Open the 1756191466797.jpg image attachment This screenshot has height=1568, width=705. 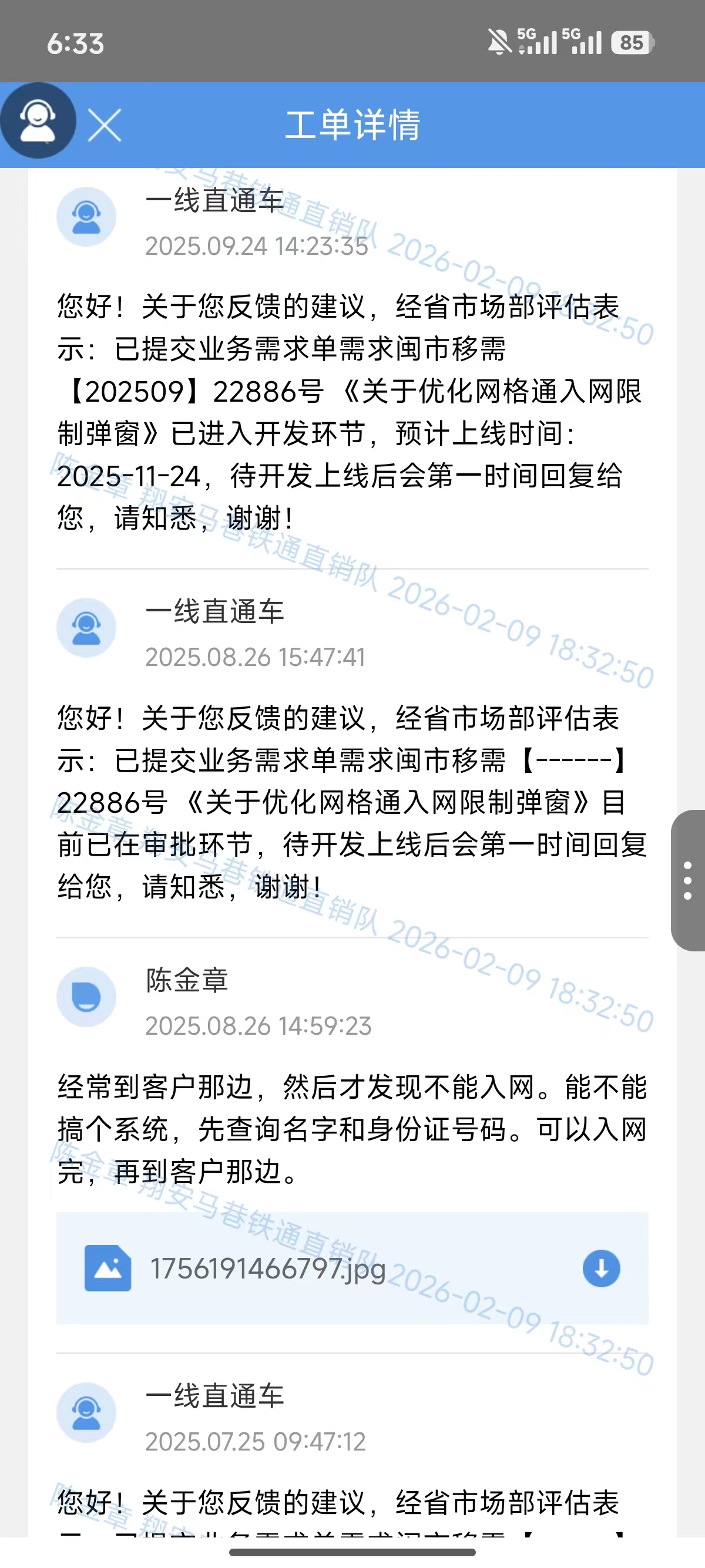pos(268,1269)
